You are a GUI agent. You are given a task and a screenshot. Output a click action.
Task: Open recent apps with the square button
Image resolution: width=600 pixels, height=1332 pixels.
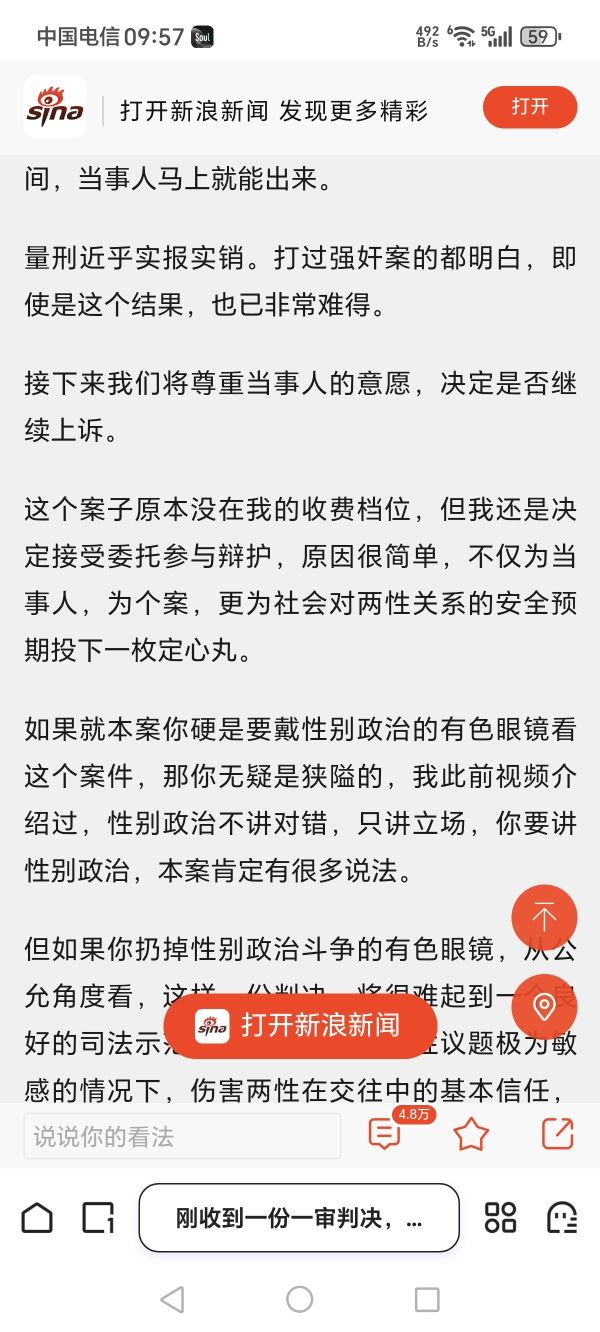point(427,1299)
